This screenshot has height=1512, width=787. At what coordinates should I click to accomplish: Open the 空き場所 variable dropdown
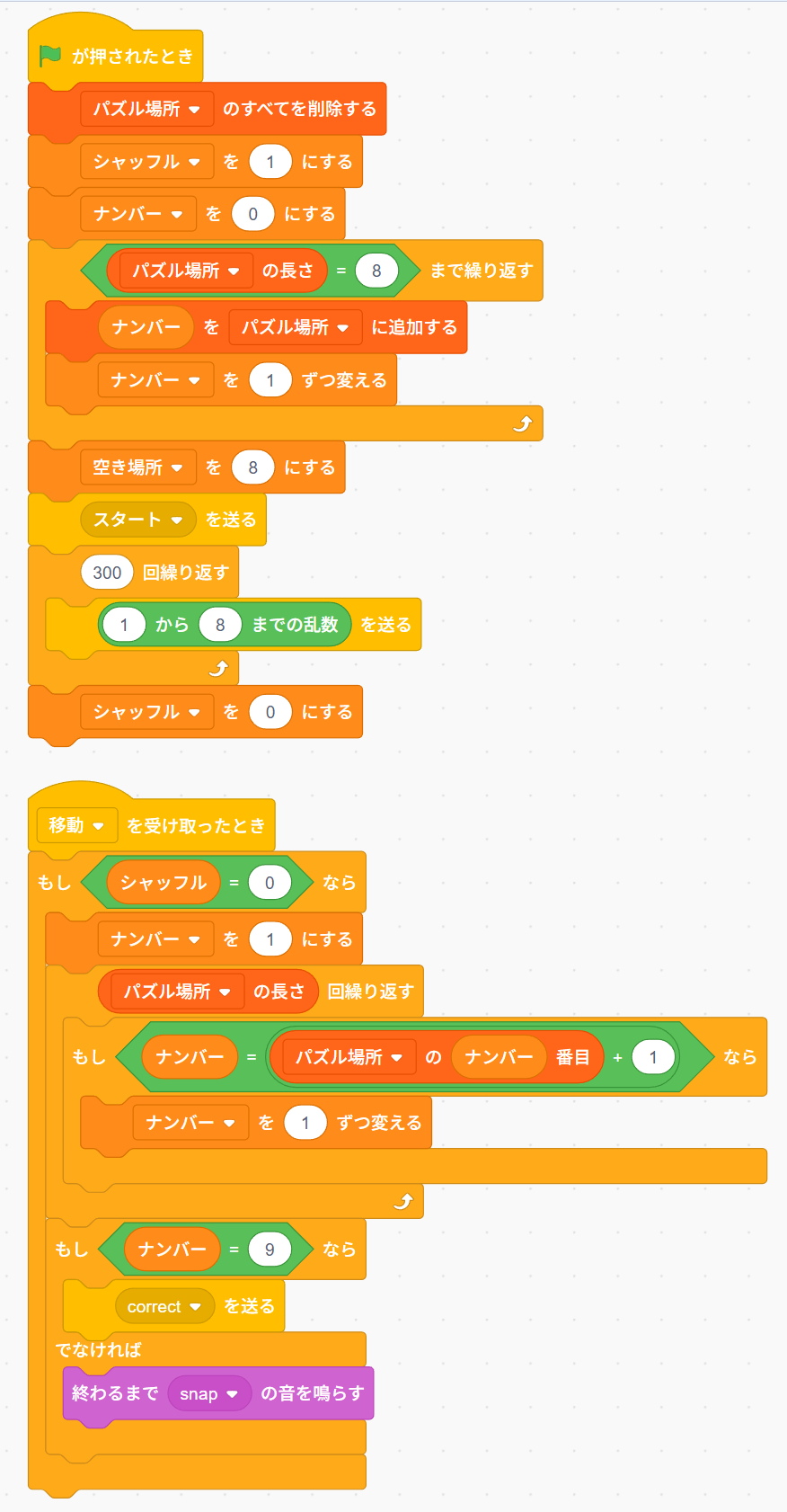137,467
